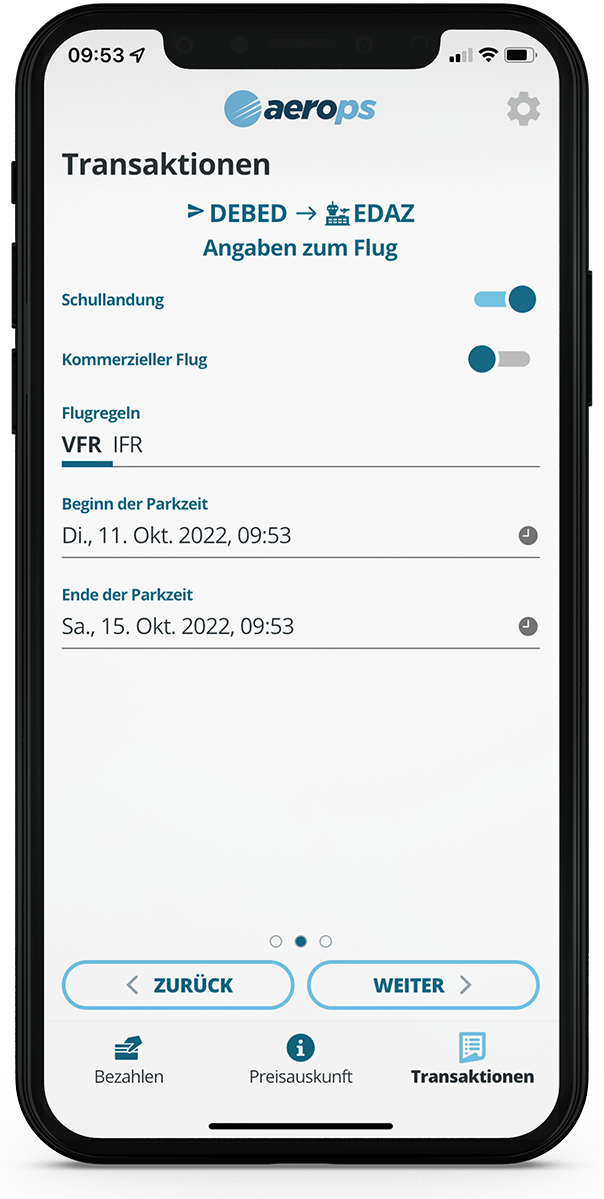The image size is (604, 1199).
Task: Switch to the Bezahlen tab
Action: click(128, 1060)
